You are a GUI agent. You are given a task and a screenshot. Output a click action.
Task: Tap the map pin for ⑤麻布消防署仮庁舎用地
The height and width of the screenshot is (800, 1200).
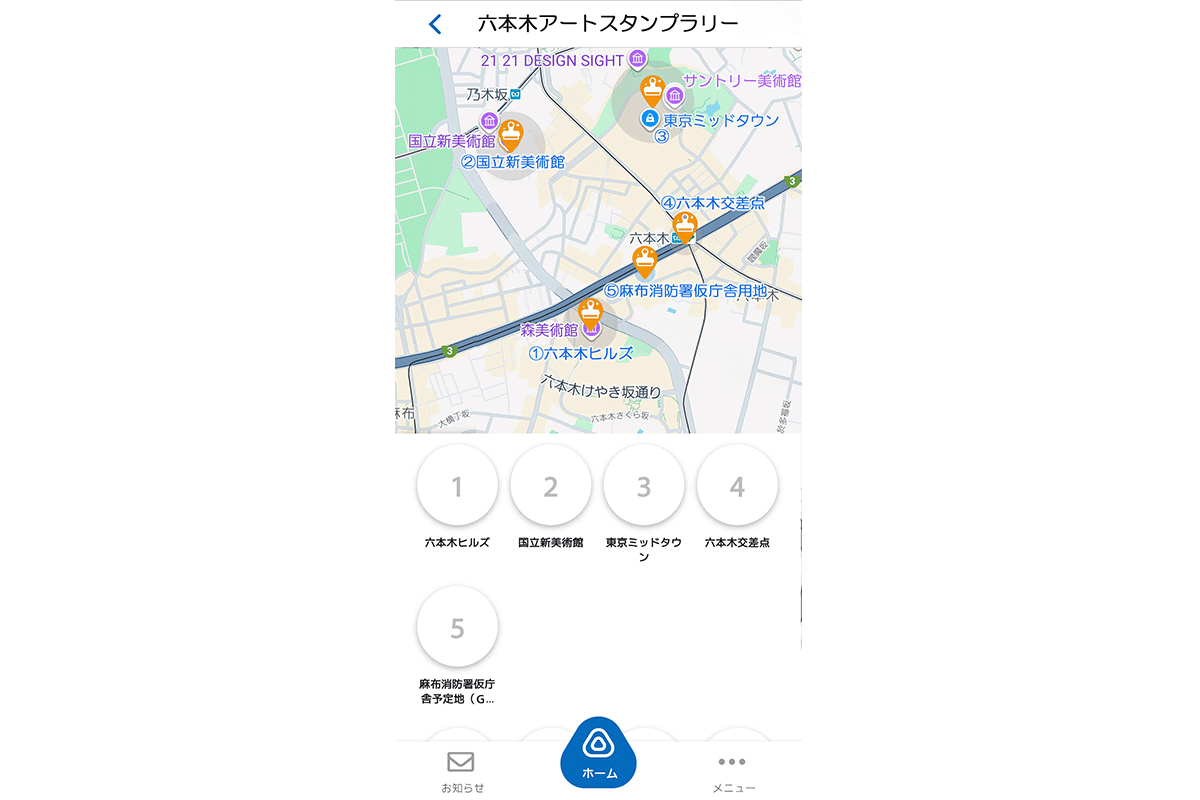[644, 262]
